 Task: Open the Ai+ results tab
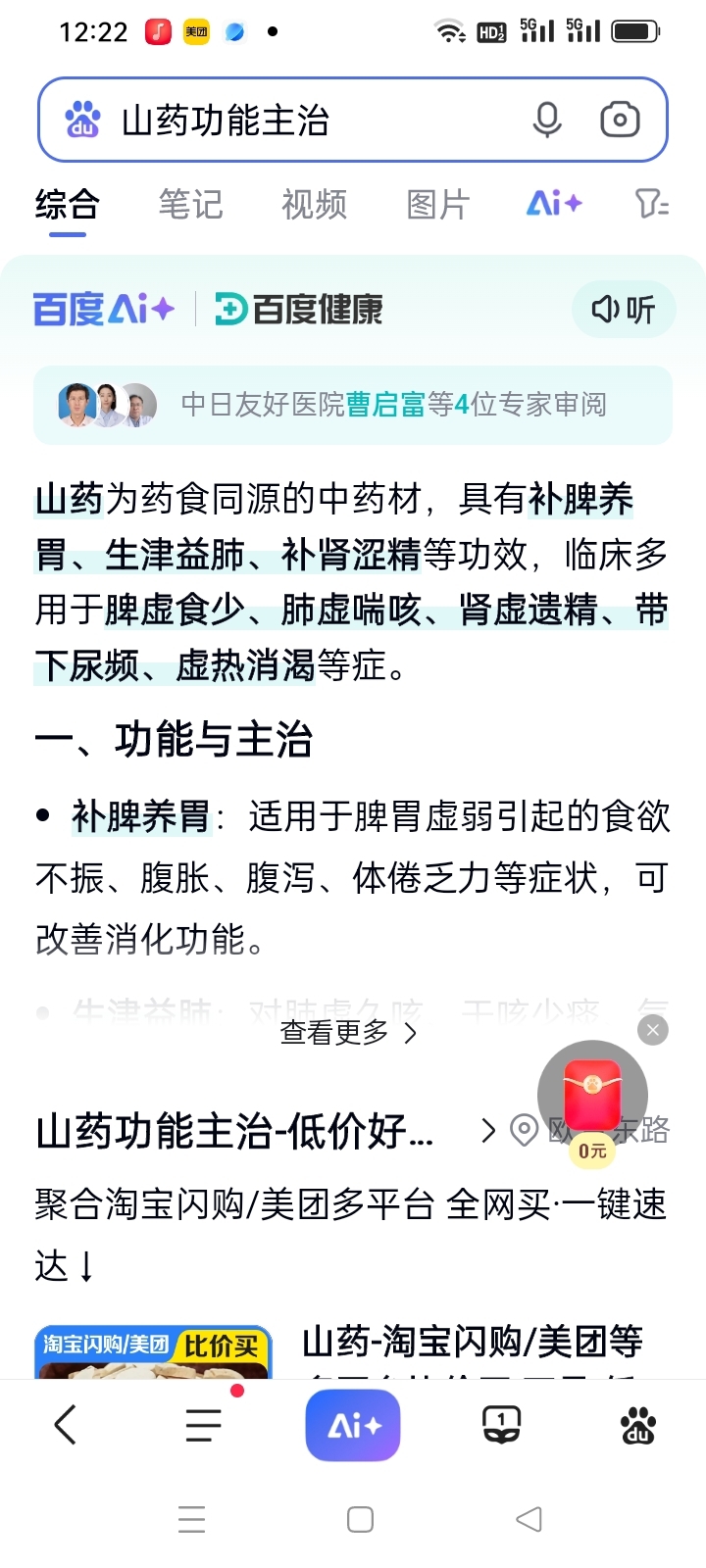[x=554, y=204]
